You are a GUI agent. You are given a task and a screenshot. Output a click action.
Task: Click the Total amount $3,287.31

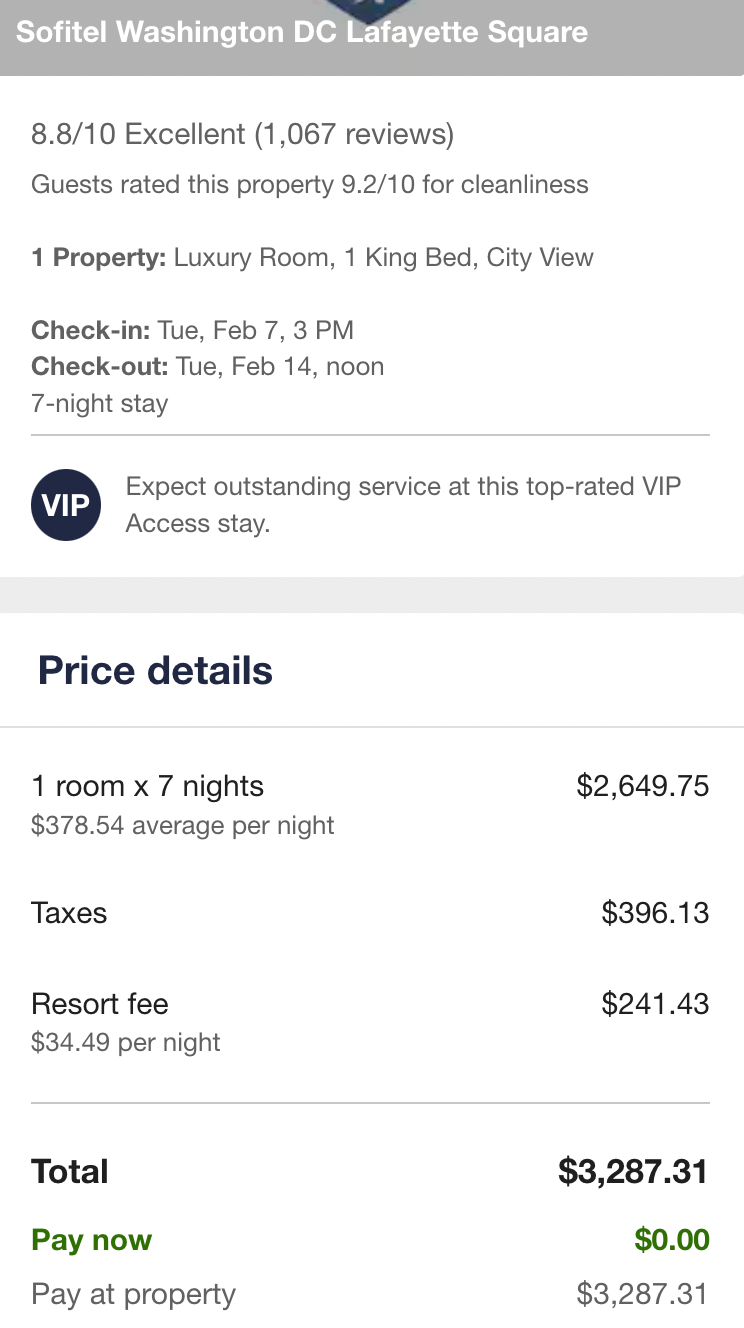pyautogui.click(x=632, y=1171)
